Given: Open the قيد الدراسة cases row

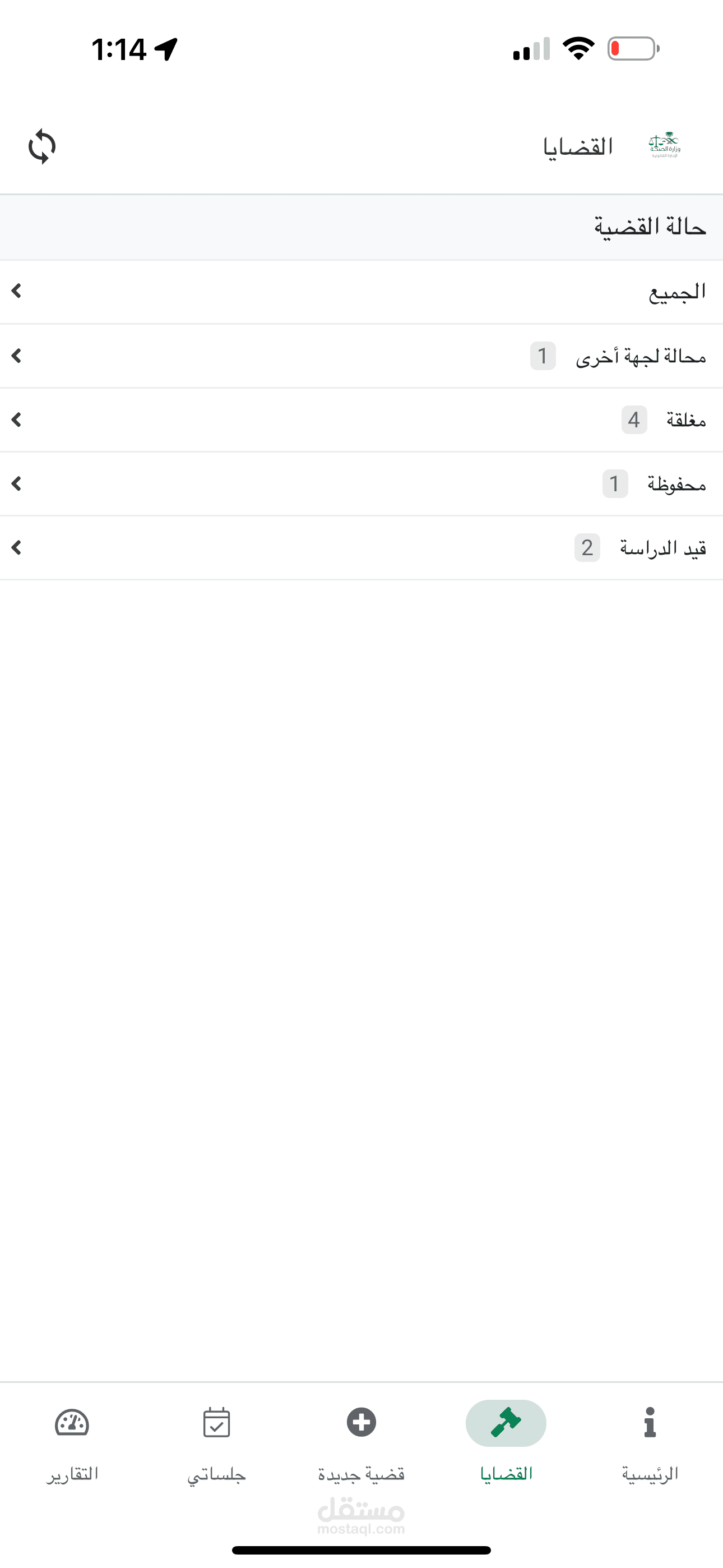Looking at the screenshot, I should pyautogui.click(x=361, y=548).
